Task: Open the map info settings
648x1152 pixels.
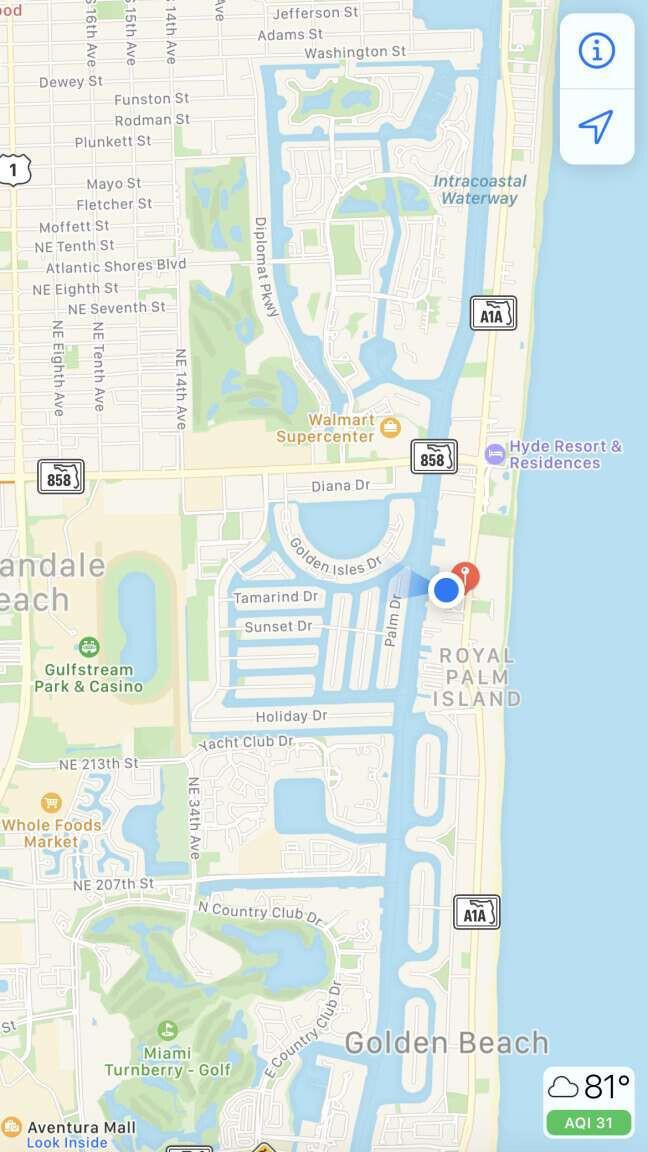Action: point(597,50)
